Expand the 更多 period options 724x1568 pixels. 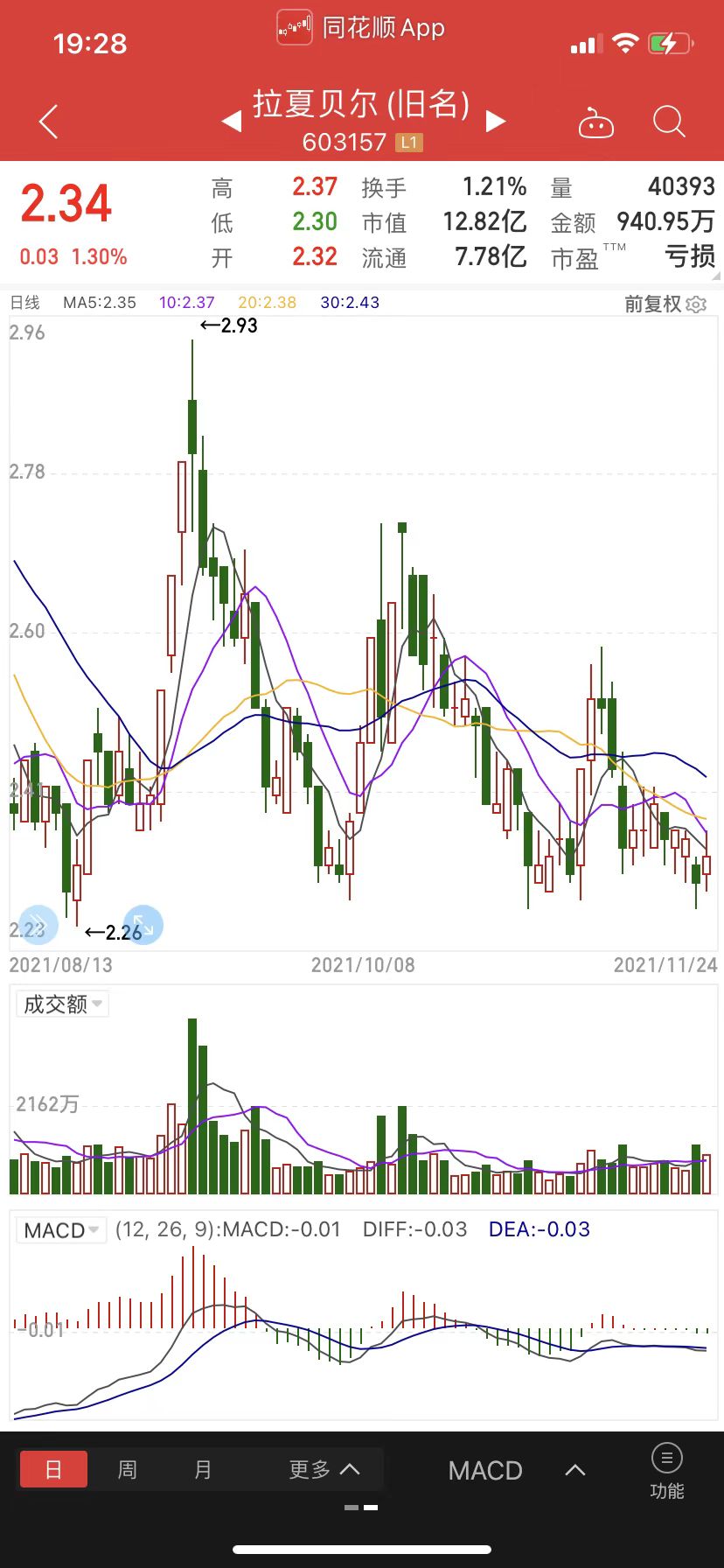click(x=322, y=1469)
